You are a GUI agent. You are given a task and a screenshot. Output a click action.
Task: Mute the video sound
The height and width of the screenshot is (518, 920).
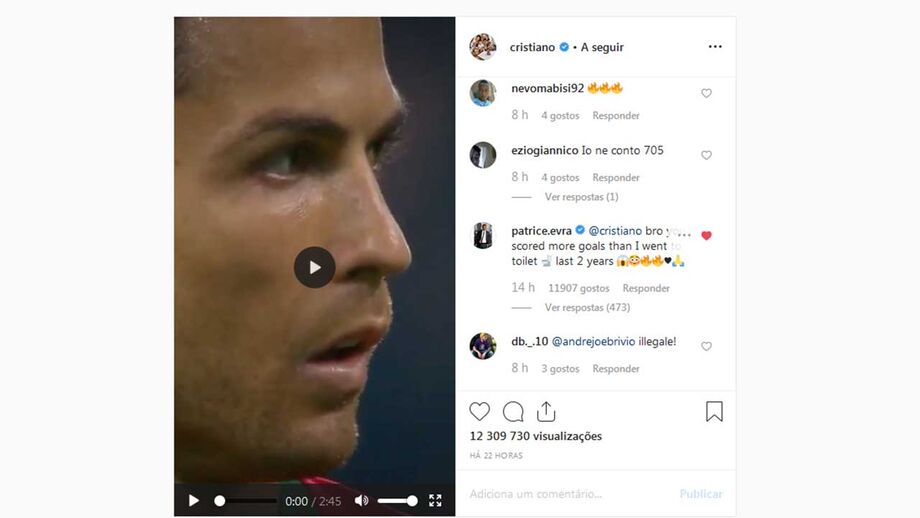point(361,500)
